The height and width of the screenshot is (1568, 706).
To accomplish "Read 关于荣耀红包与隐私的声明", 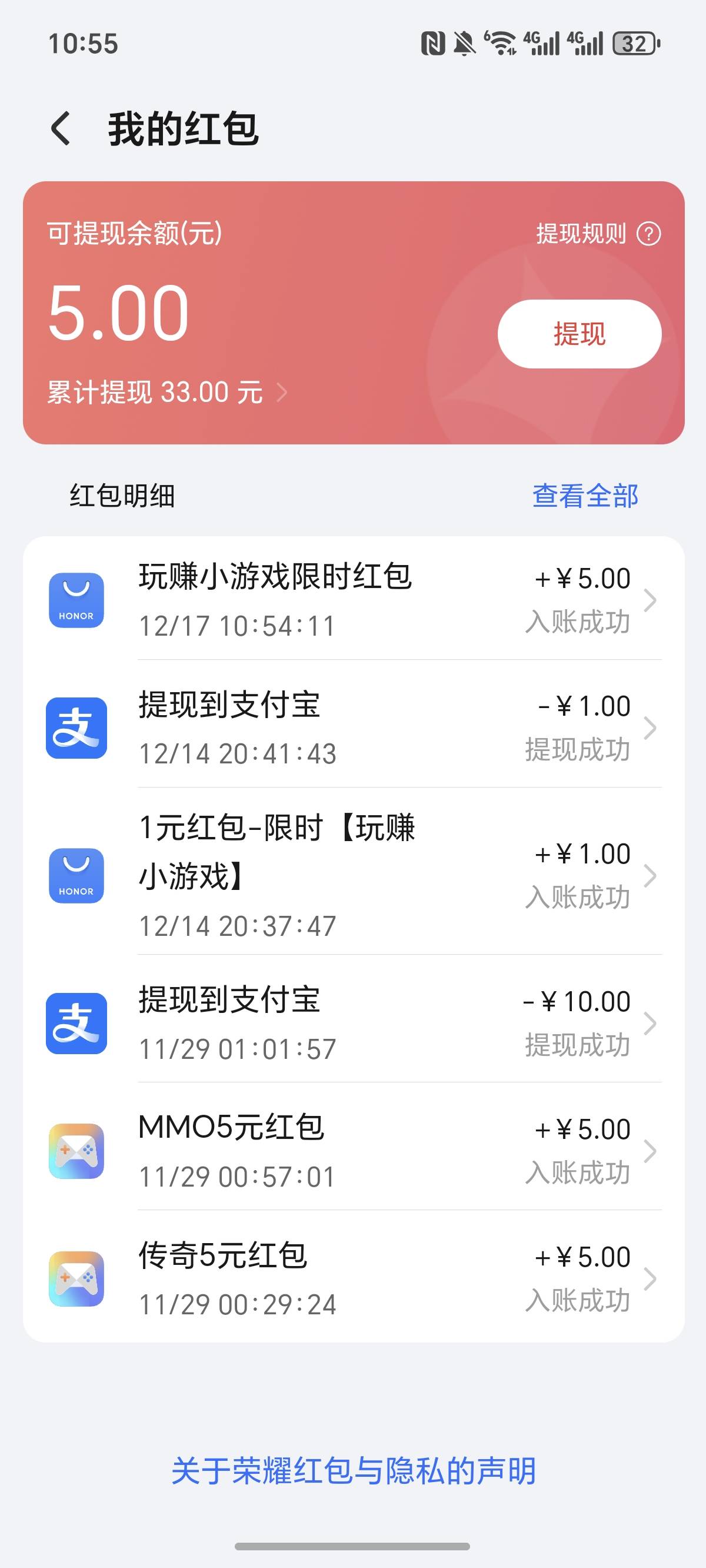I will point(353,1471).
